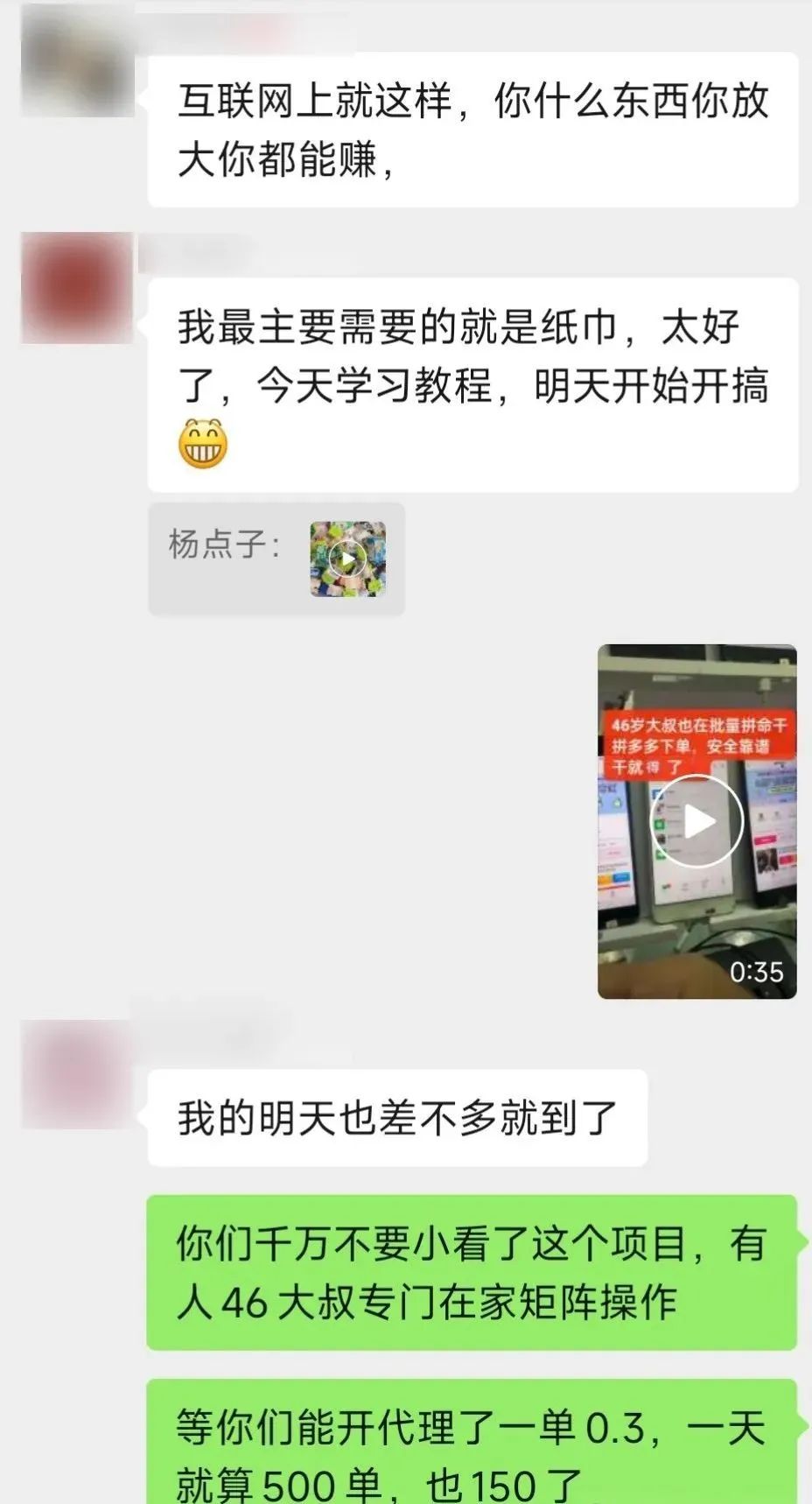The image size is (812, 1504).
Task: Open avatar of sender mentioning 纸巾
Action: [77, 288]
